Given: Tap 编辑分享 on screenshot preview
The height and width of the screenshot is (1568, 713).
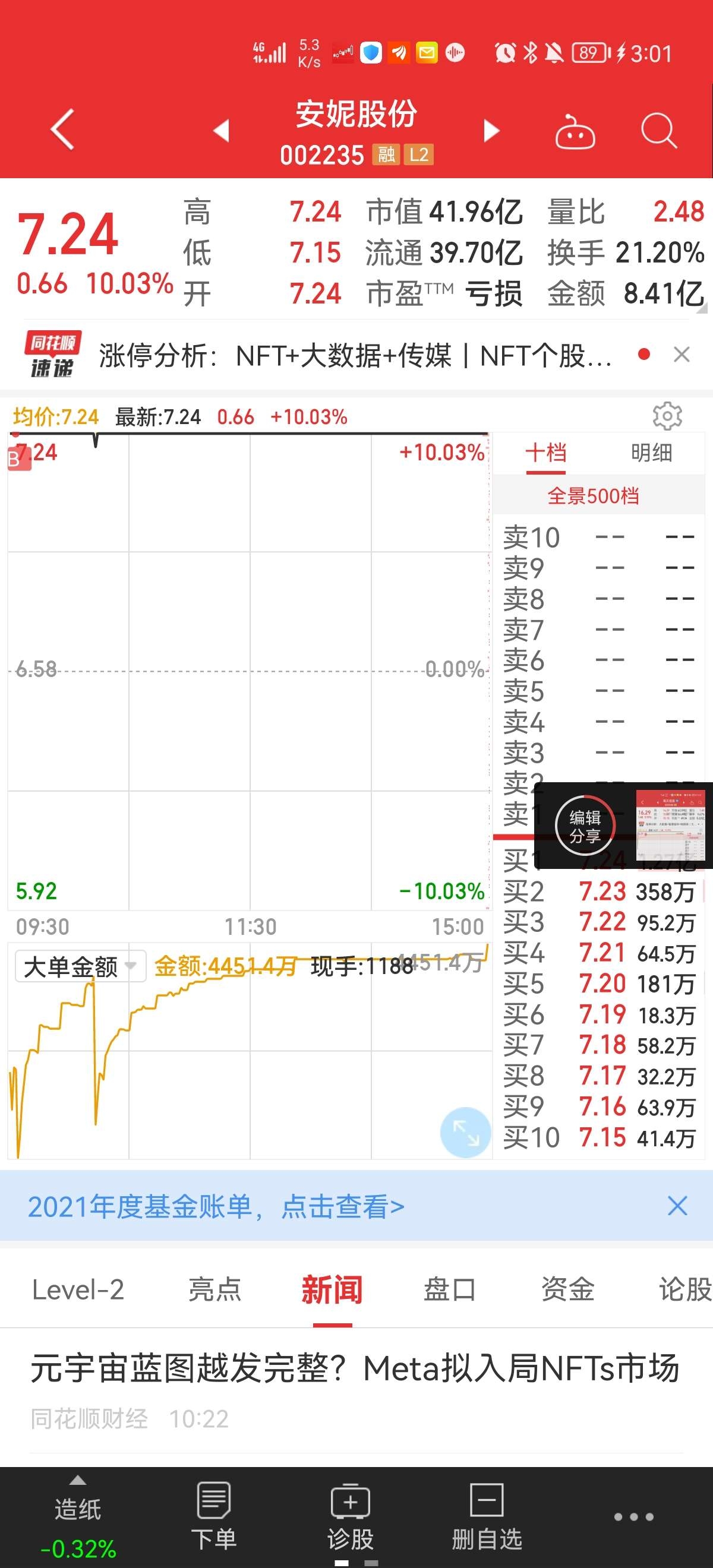Looking at the screenshot, I should tap(585, 826).
